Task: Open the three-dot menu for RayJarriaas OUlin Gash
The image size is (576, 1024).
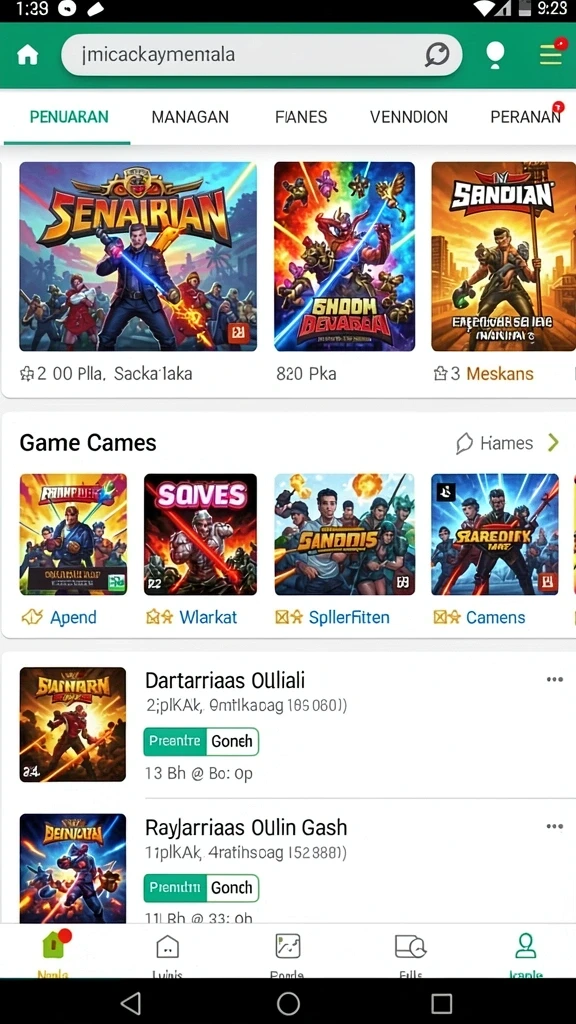Action: tap(554, 827)
